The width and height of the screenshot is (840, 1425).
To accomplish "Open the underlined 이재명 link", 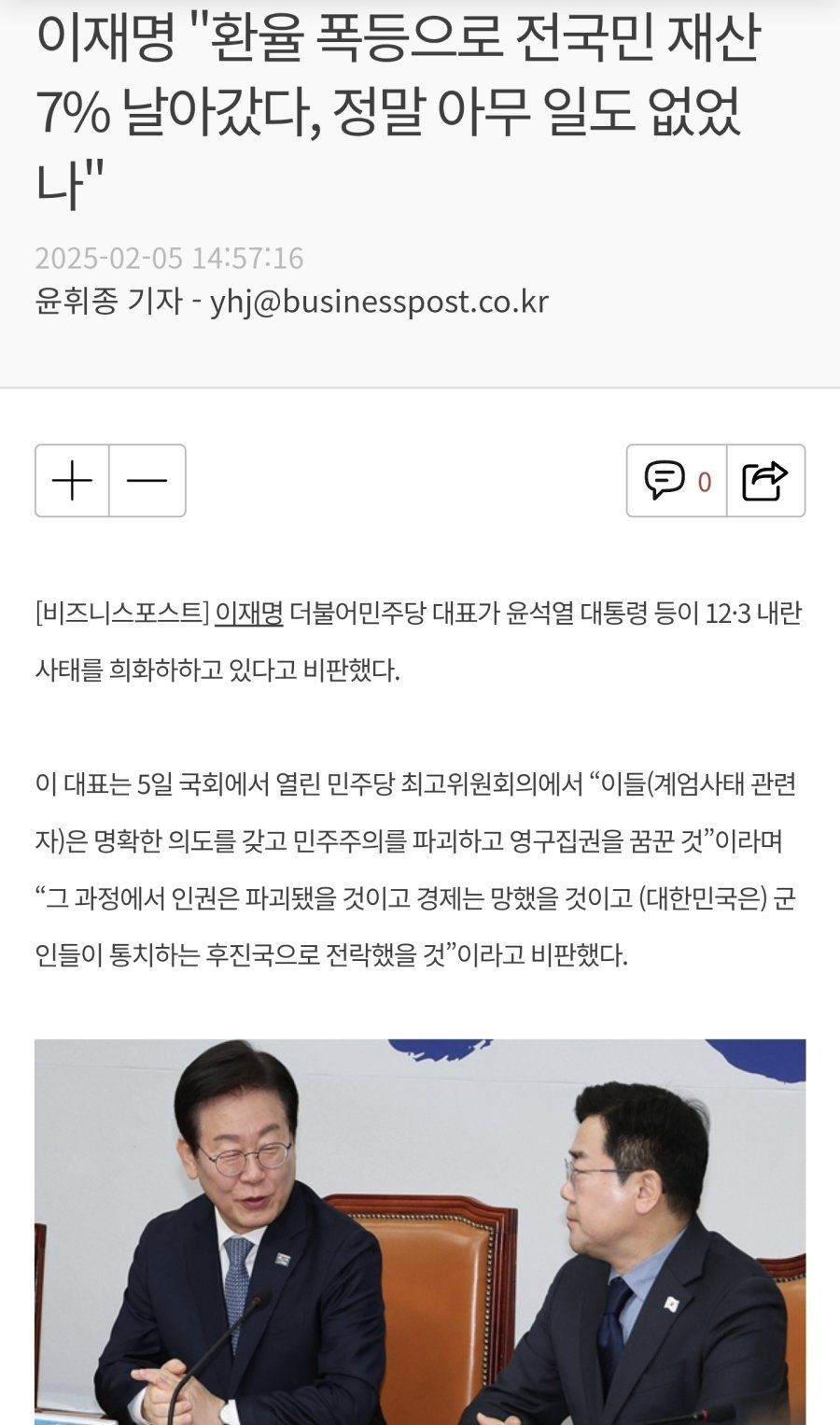I will 248,614.
